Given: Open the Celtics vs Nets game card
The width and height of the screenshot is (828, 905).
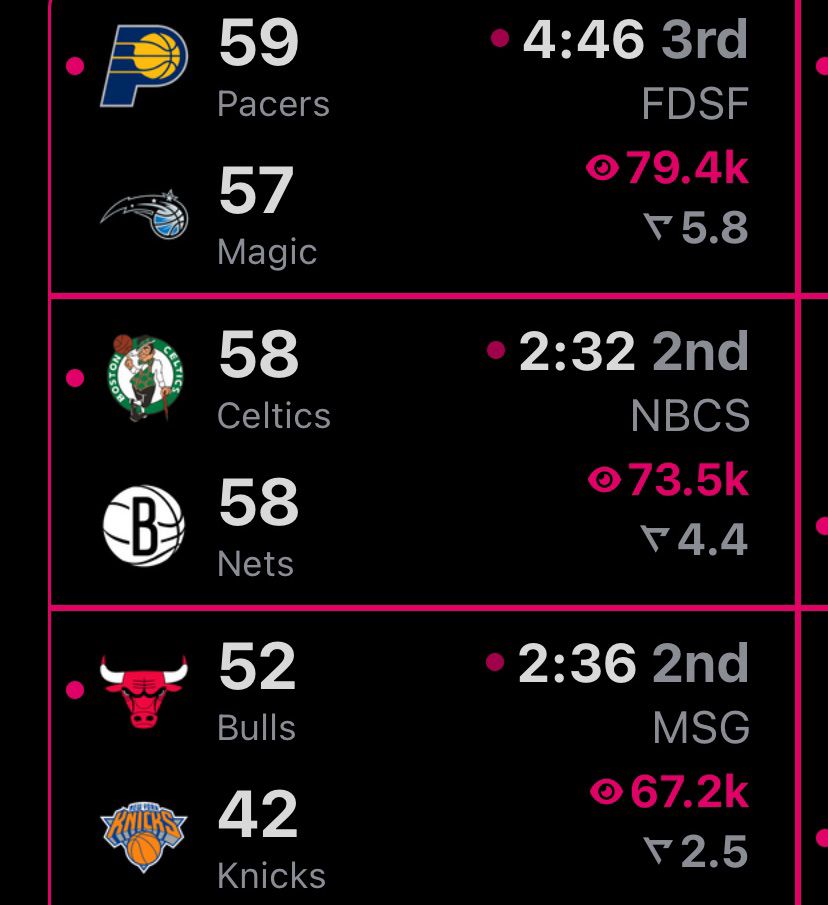Looking at the screenshot, I should pos(420,452).
